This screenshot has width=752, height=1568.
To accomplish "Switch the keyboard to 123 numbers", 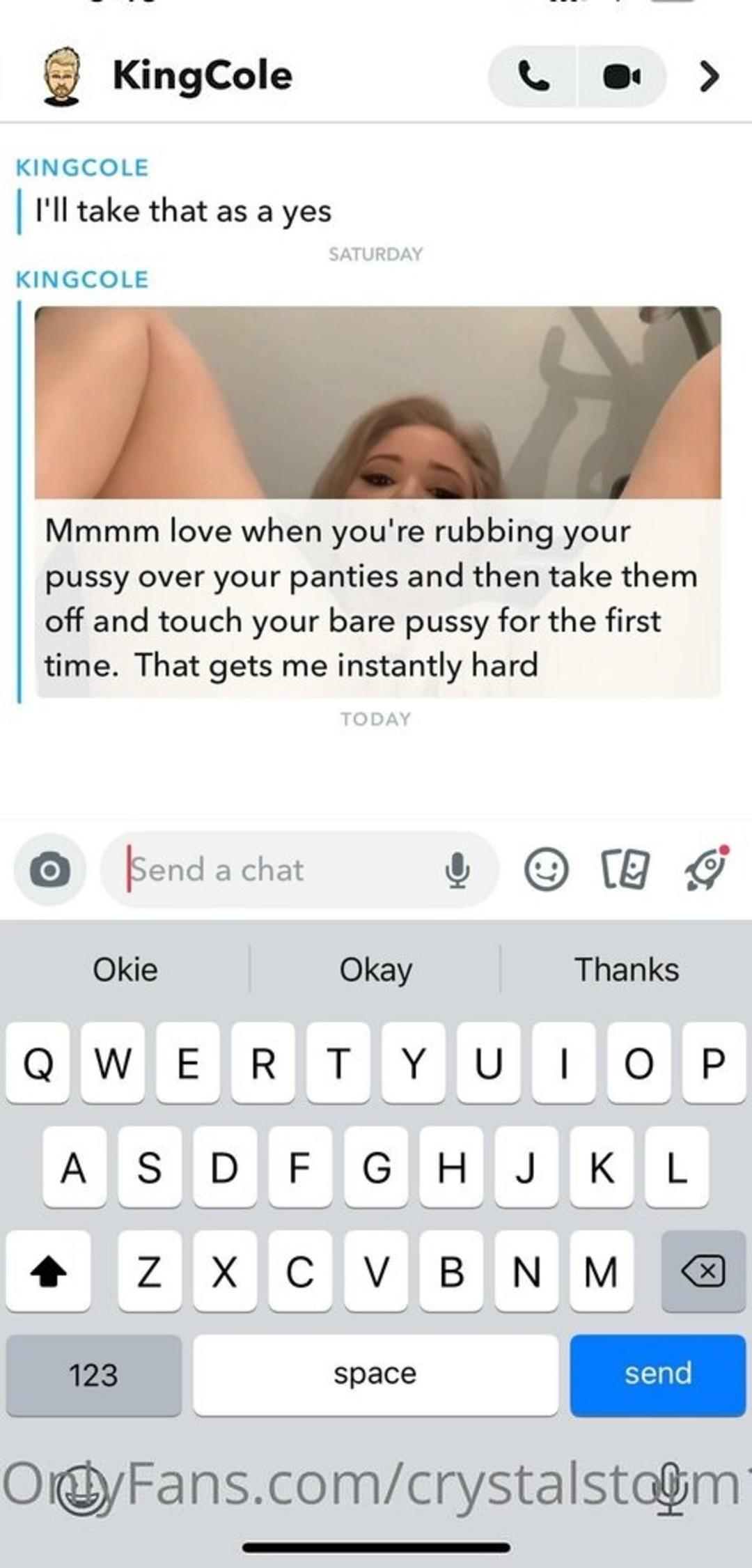I will pos(93,1374).
